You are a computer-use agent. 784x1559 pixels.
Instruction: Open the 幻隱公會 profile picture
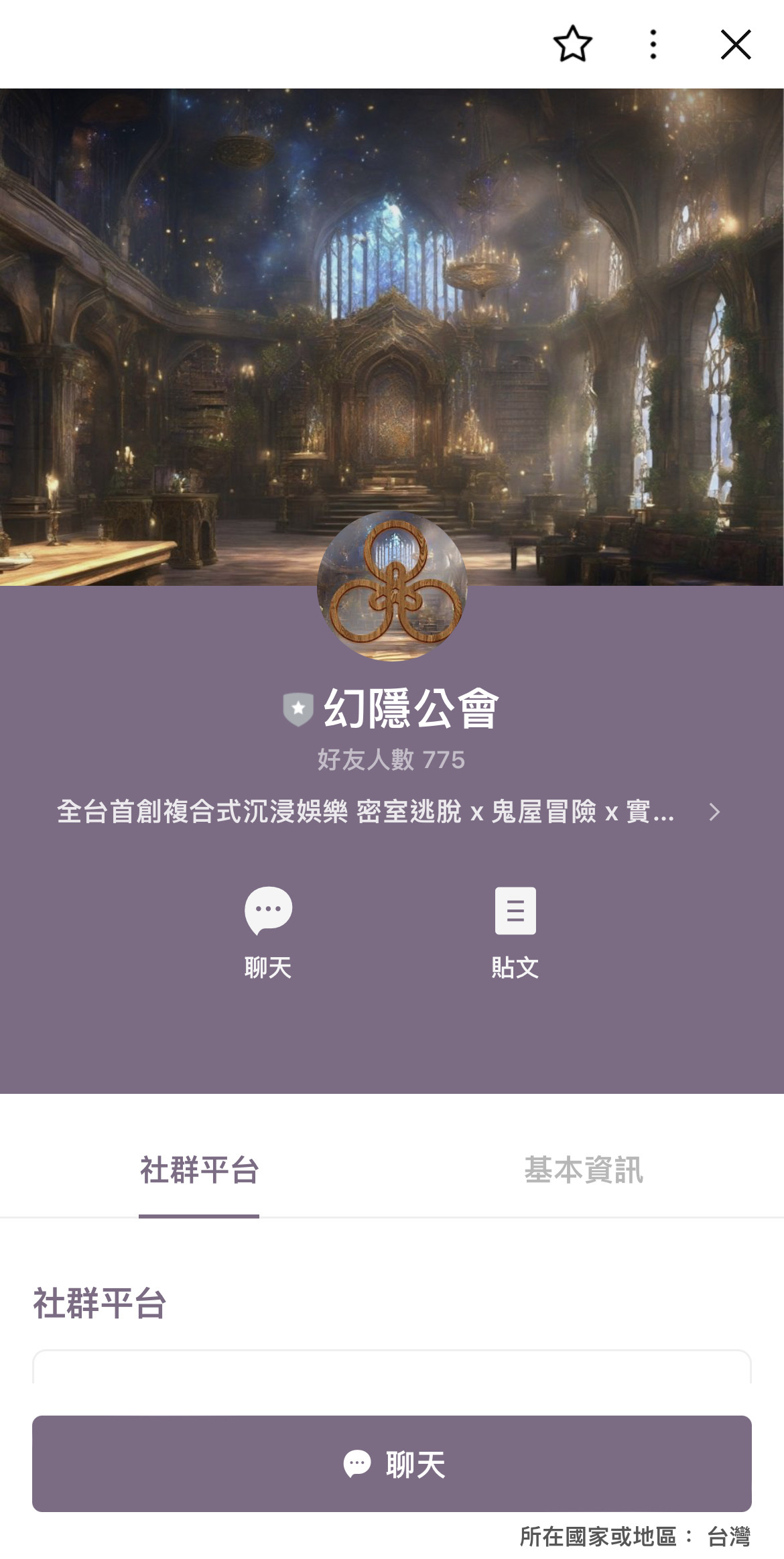click(x=392, y=586)
